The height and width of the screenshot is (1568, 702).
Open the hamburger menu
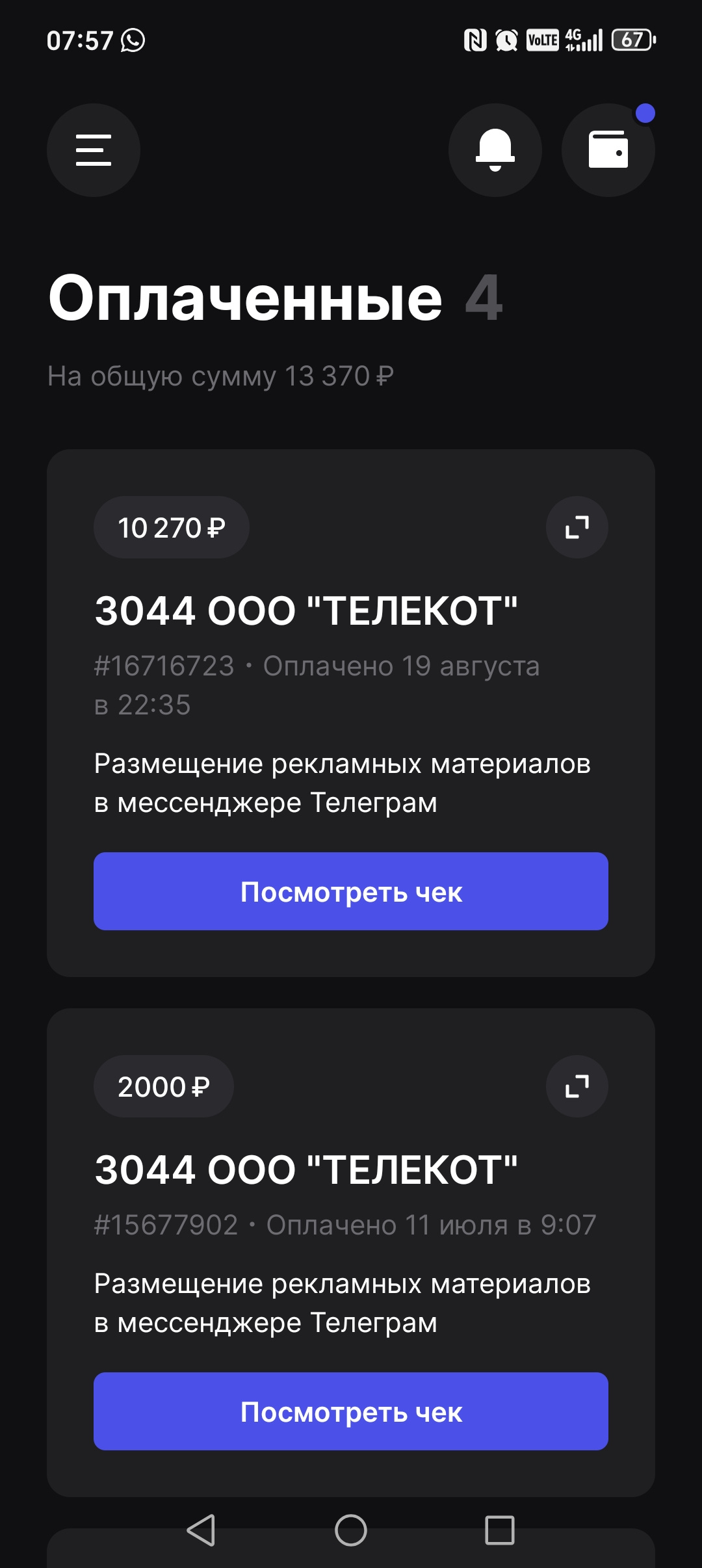(94, 150)
